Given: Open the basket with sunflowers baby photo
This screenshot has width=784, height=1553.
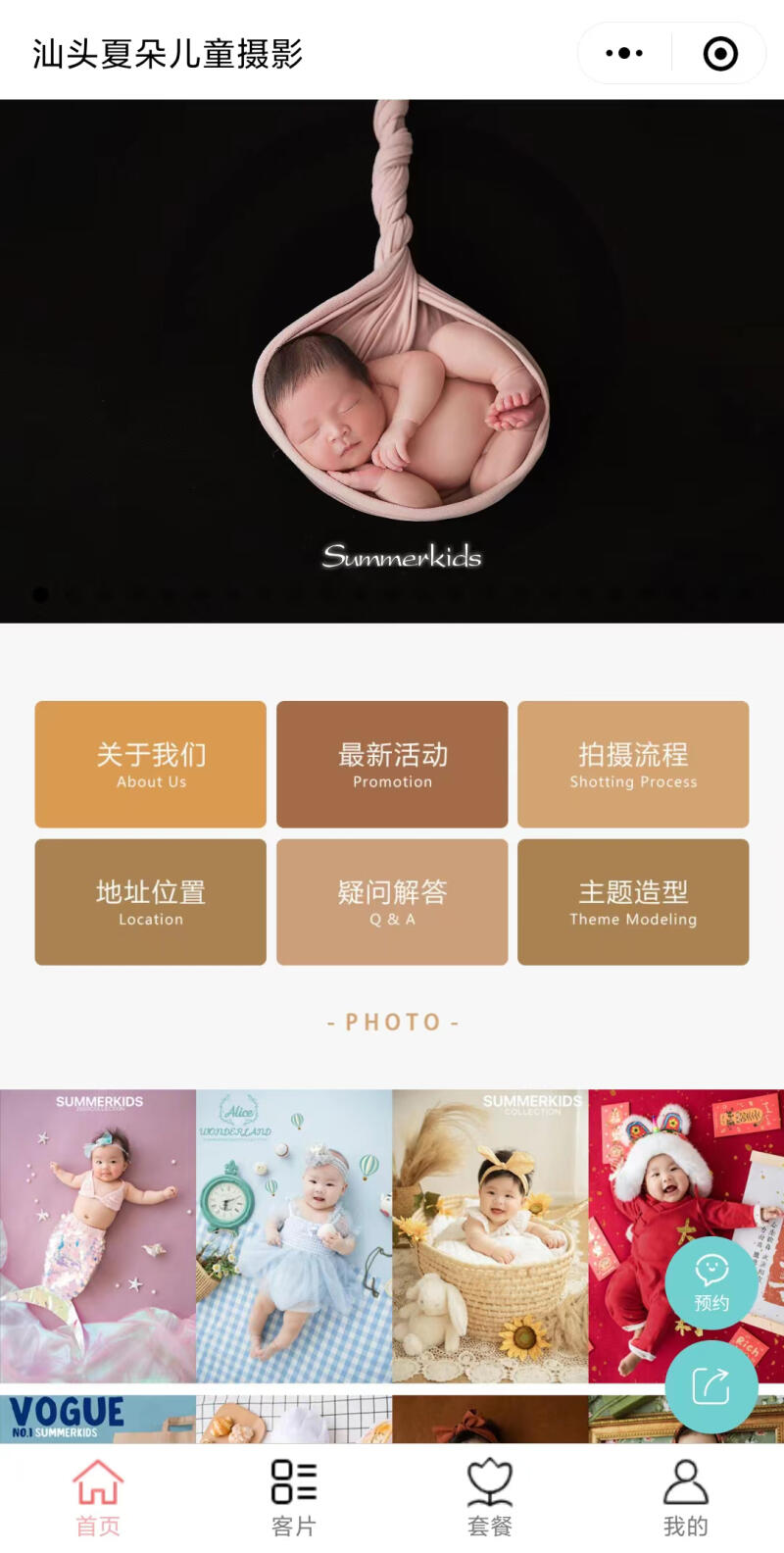Looking at the screenshot, I should [x=490, y=1235].
